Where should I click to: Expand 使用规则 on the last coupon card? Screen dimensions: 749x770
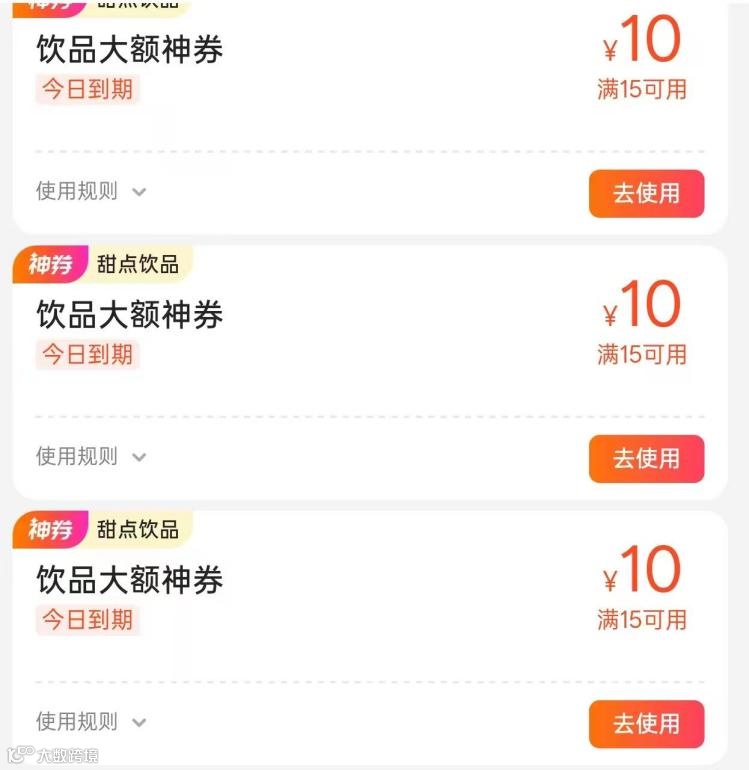point(91,721)
